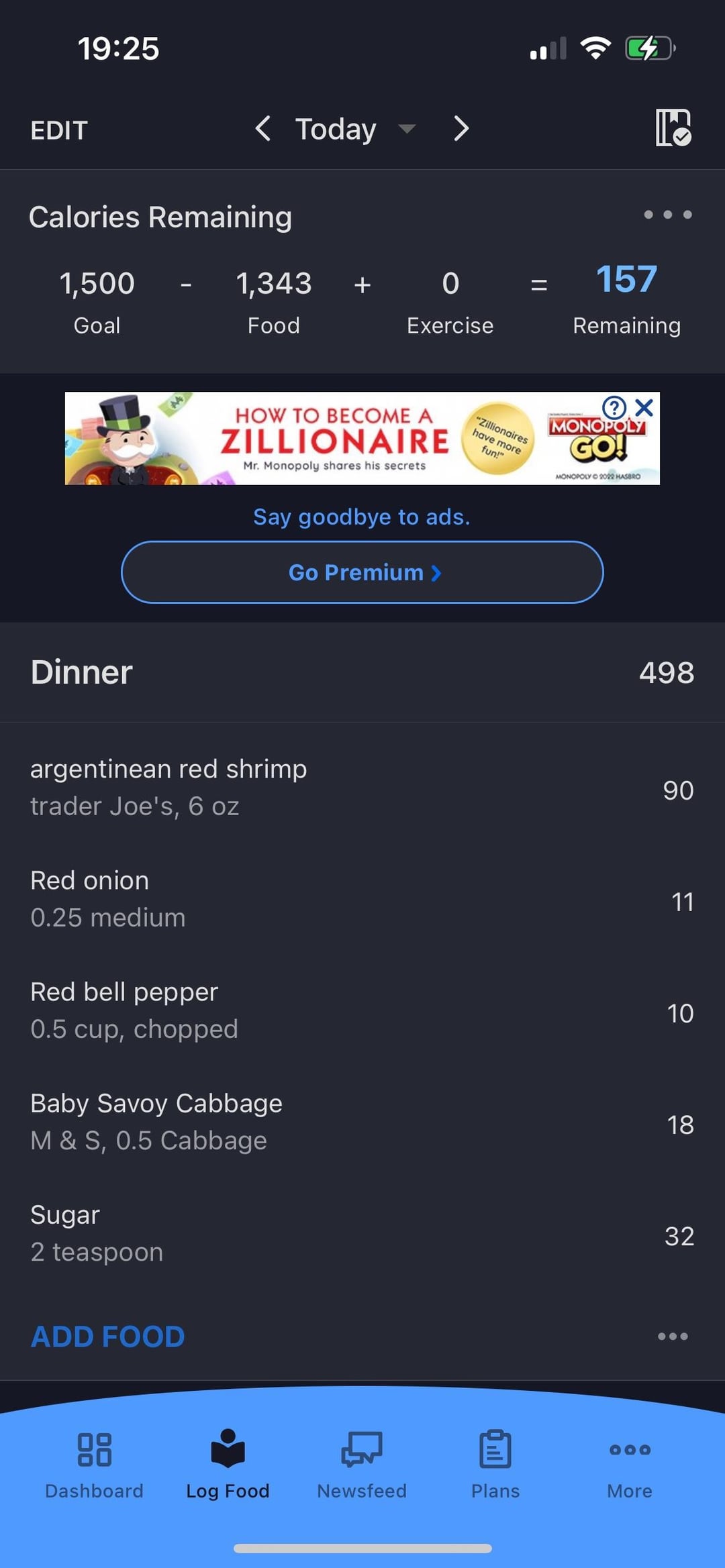Open the More tab
The image size is (725, 1568).
click(x=630, y=1465)
